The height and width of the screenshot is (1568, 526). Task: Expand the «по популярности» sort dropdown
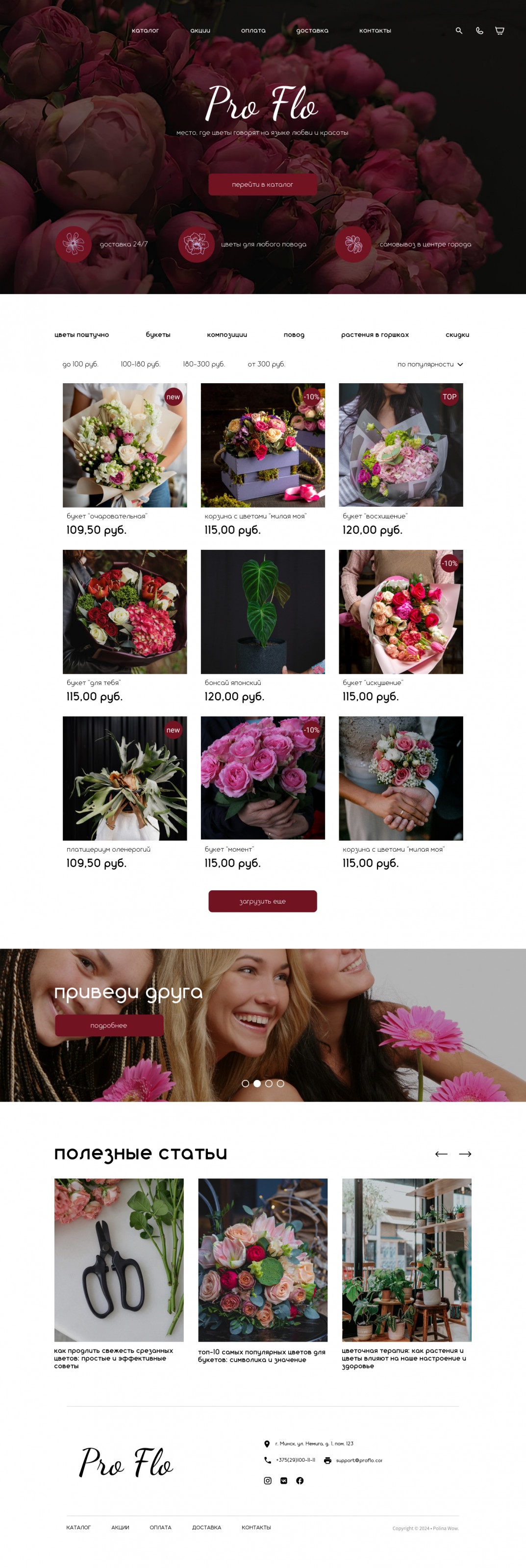[x=430, y=364]
